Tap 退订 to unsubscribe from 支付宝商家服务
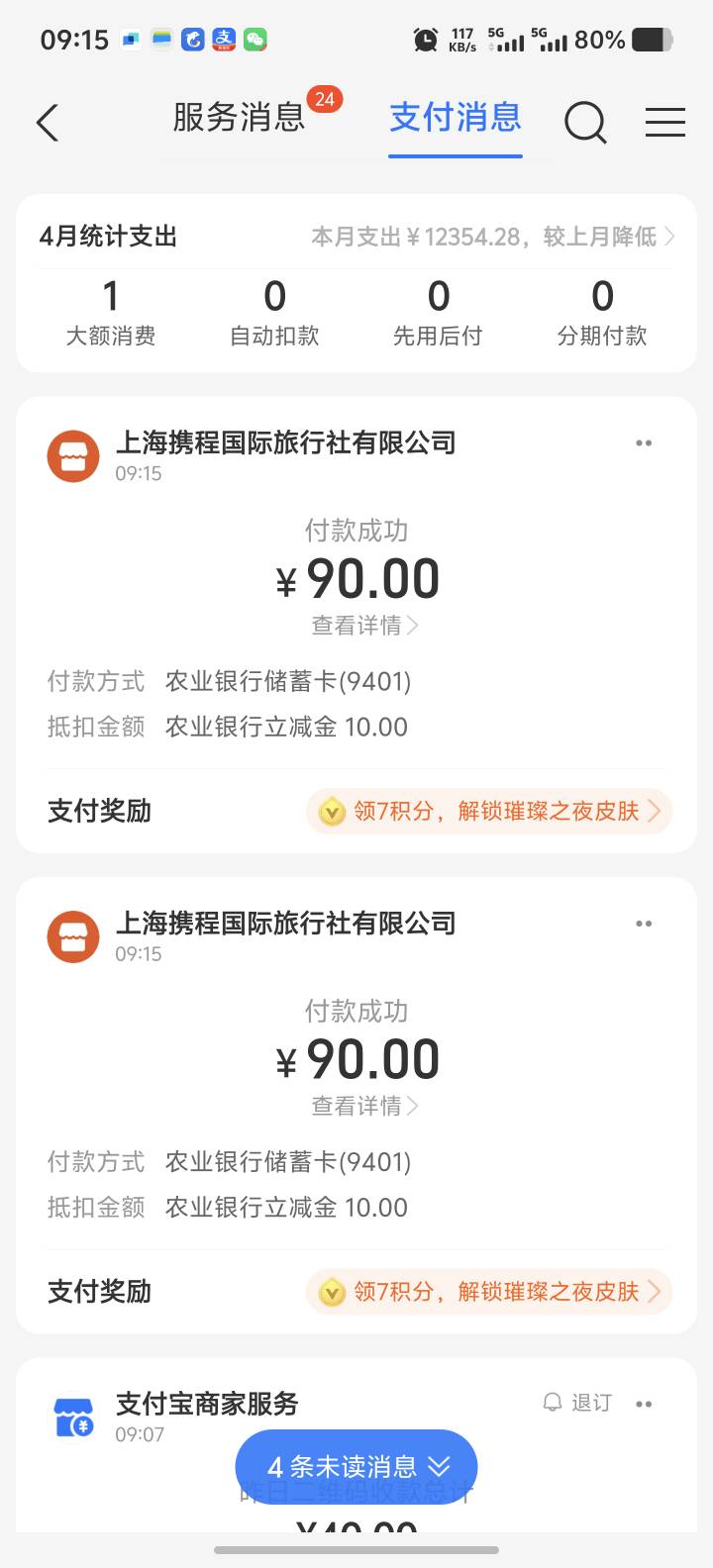Viewport: 713px width, 1568px height. [578, 1403]
